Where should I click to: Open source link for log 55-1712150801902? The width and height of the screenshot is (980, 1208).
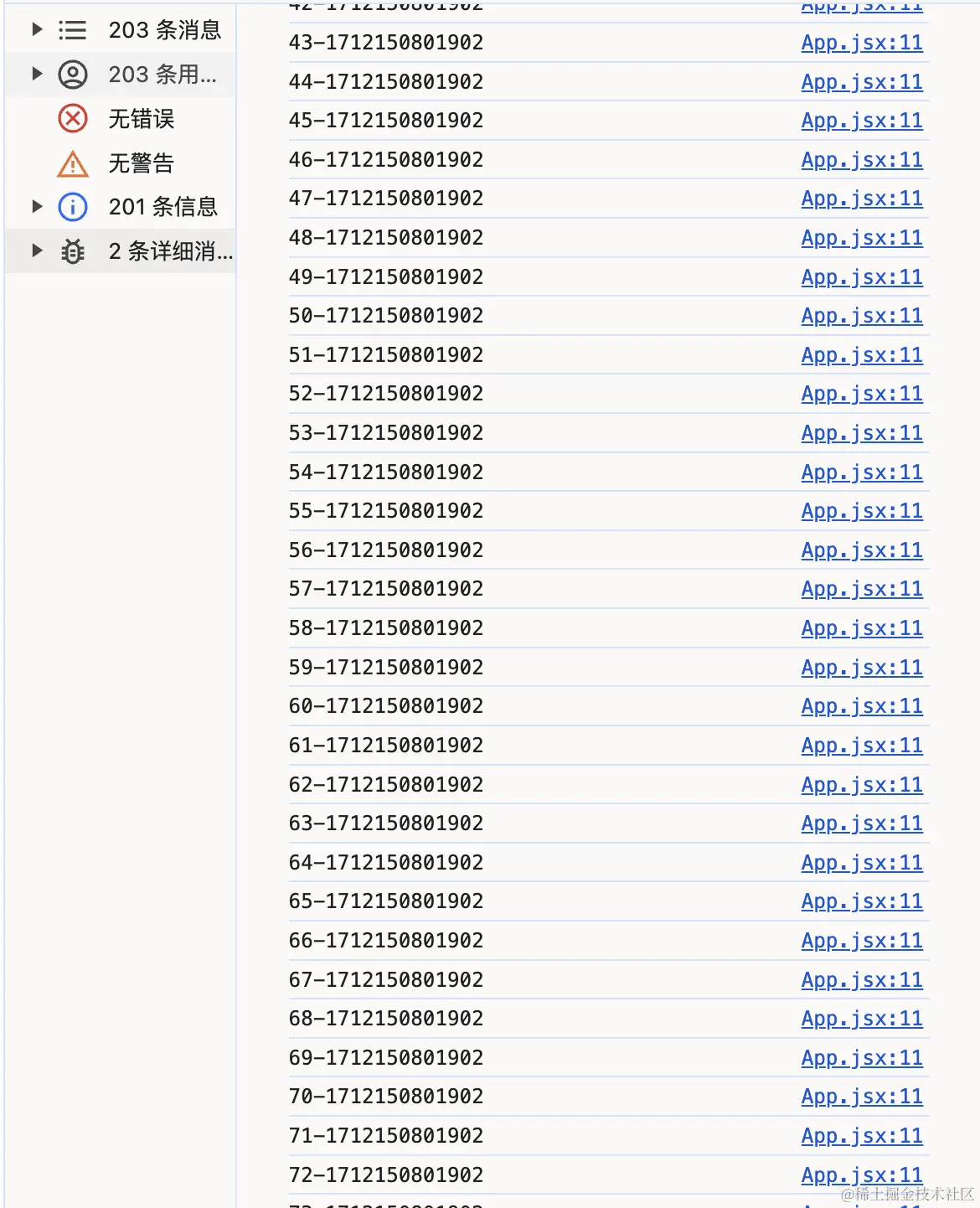coord(861,511)
